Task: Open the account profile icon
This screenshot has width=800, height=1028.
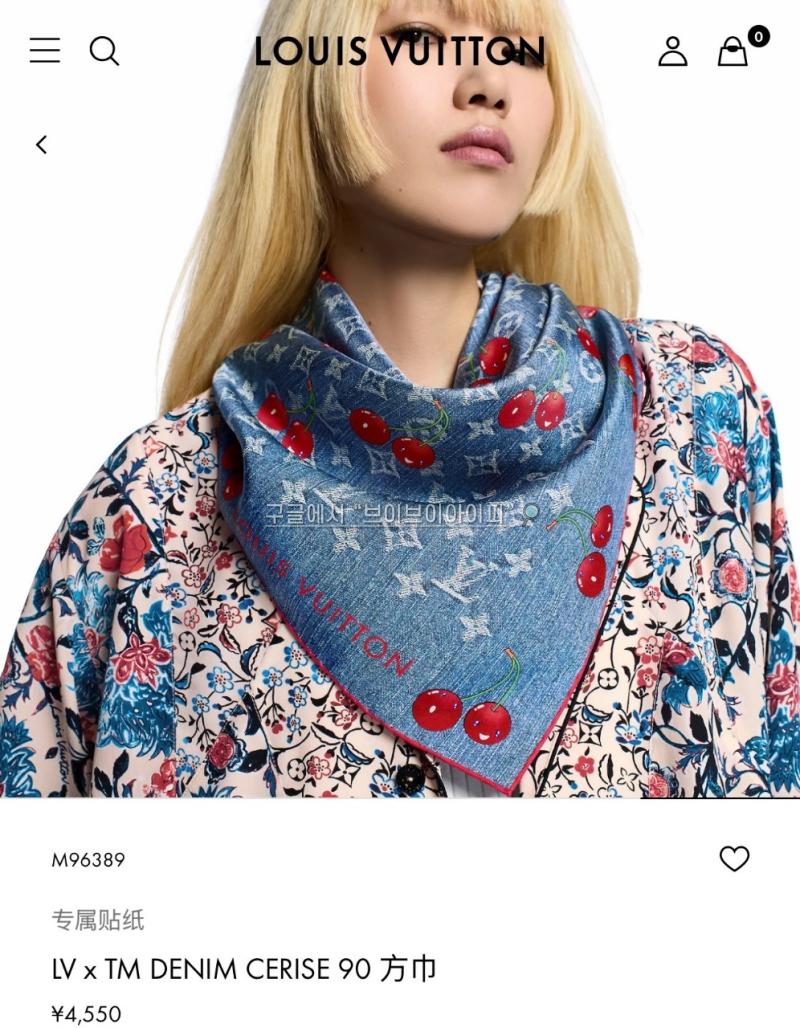Action: 672,51
